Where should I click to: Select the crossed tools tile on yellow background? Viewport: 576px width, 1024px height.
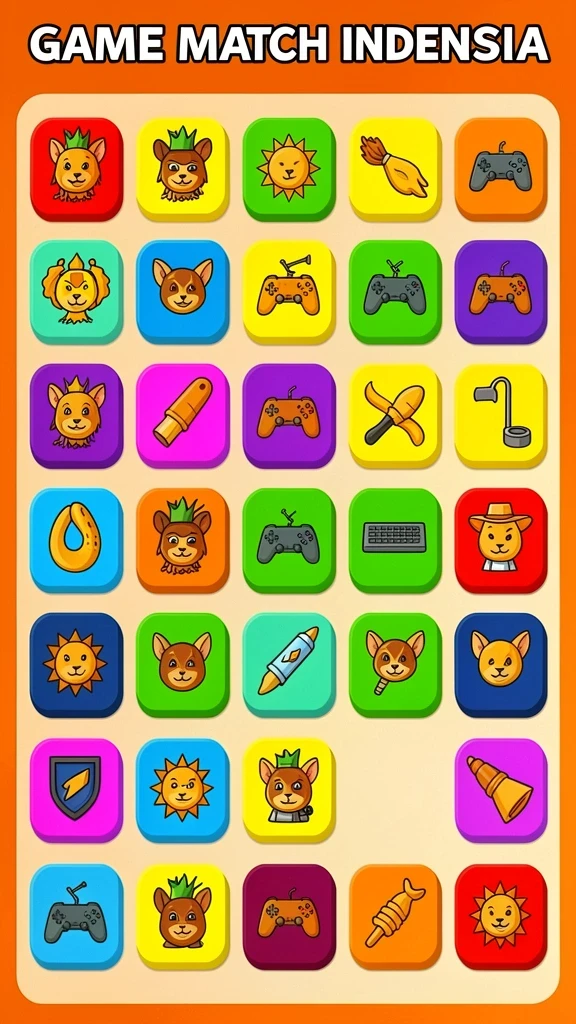click(x=394, y=415)
